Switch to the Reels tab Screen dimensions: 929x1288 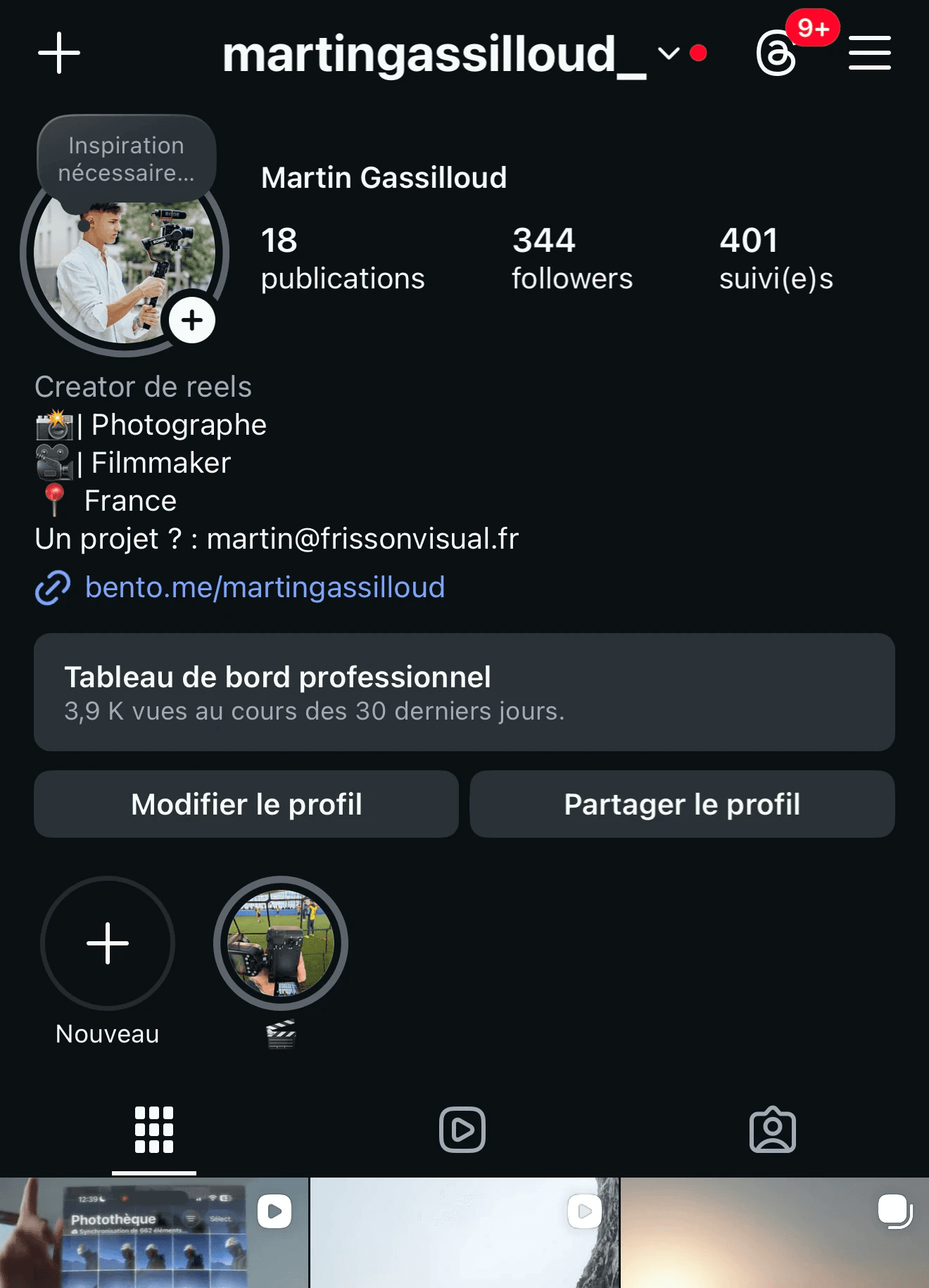462,1130
